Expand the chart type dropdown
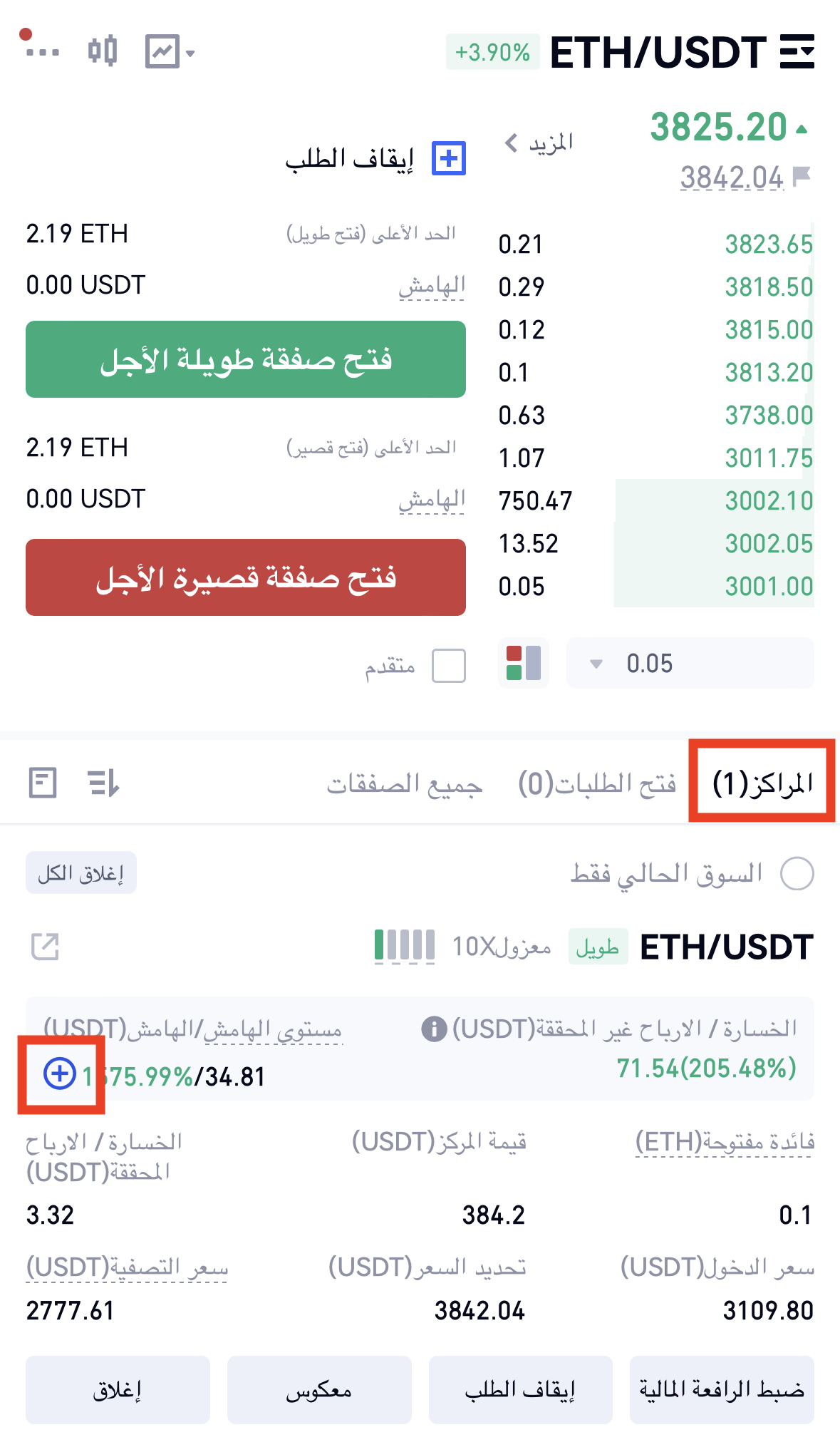The height and width of the screenshot is (1452, 840). click(170, 52)
